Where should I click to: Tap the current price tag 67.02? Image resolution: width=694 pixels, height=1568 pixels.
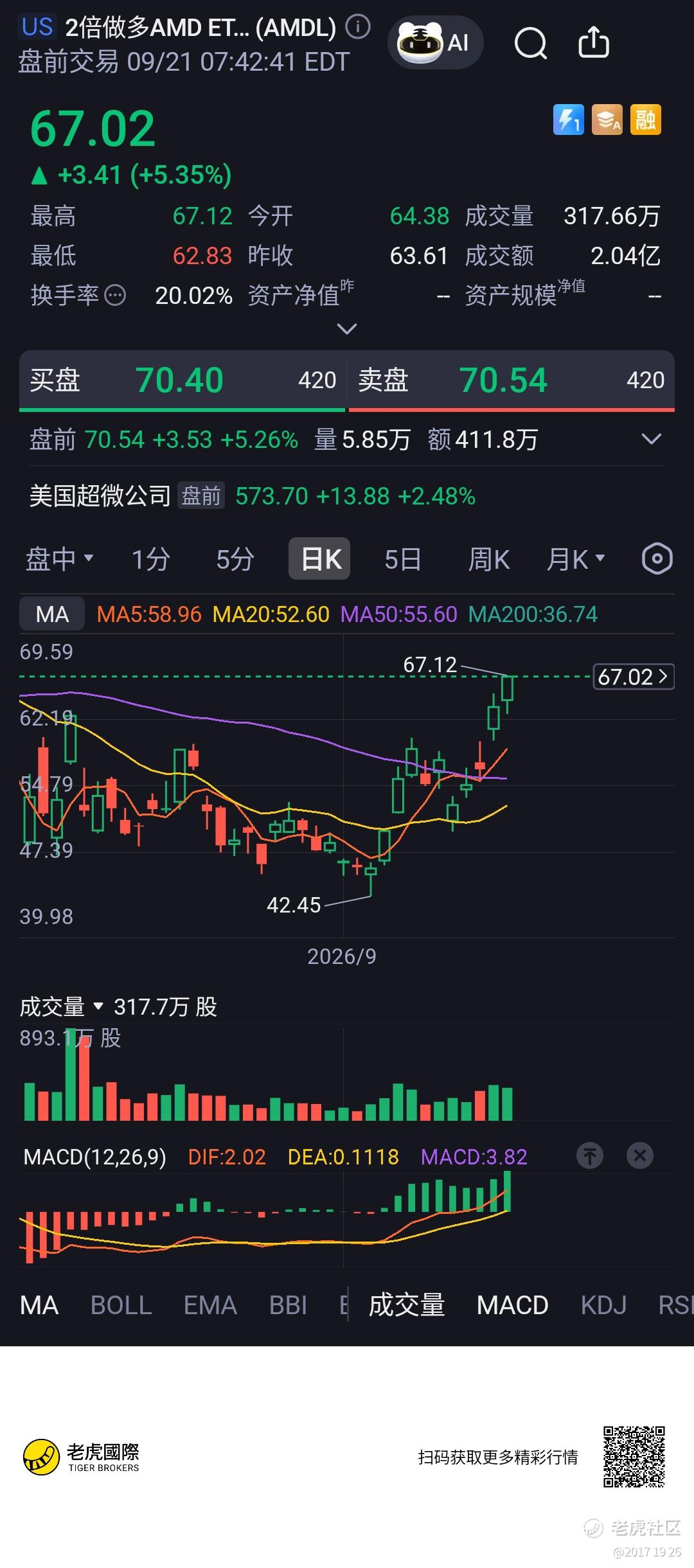coord(633,677)
